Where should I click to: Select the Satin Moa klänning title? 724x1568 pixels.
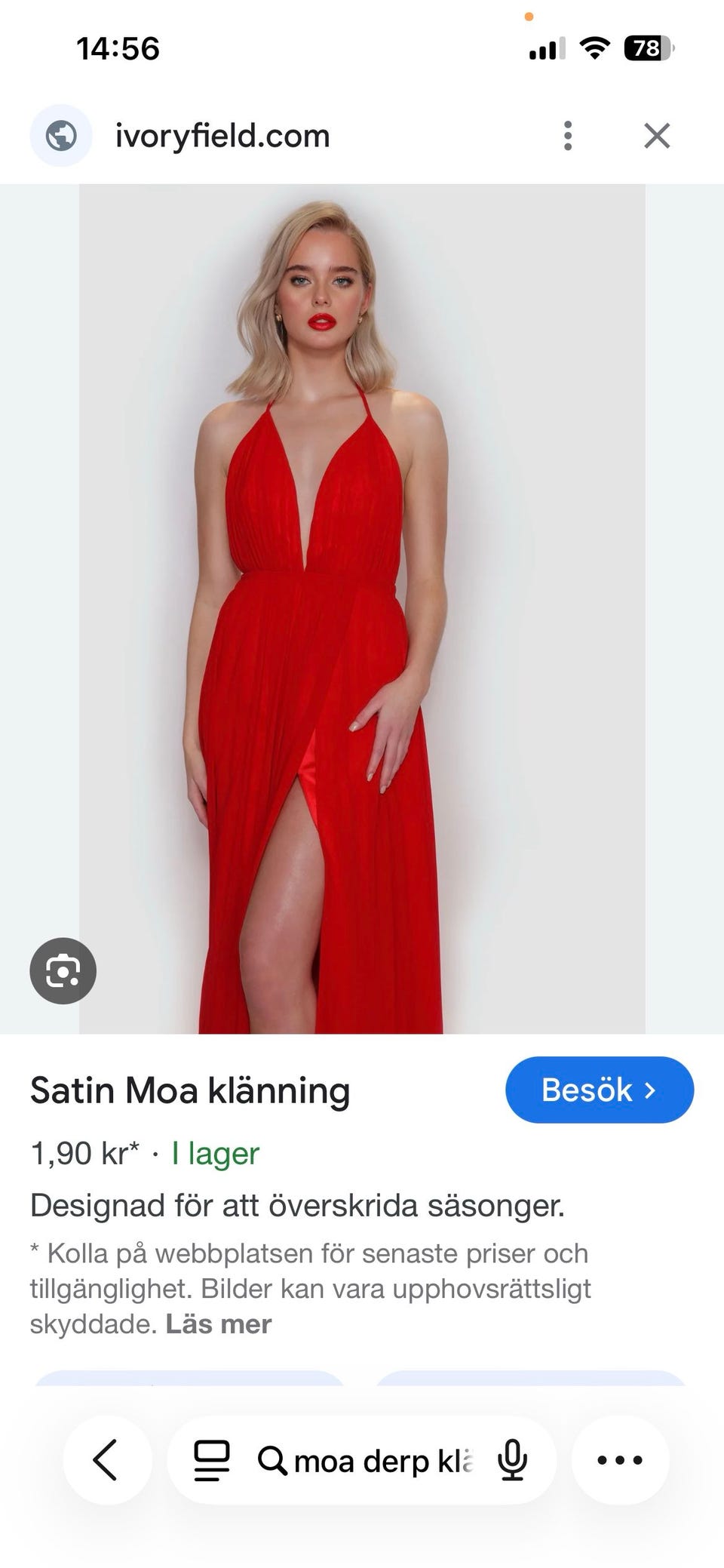[190, 1090]
